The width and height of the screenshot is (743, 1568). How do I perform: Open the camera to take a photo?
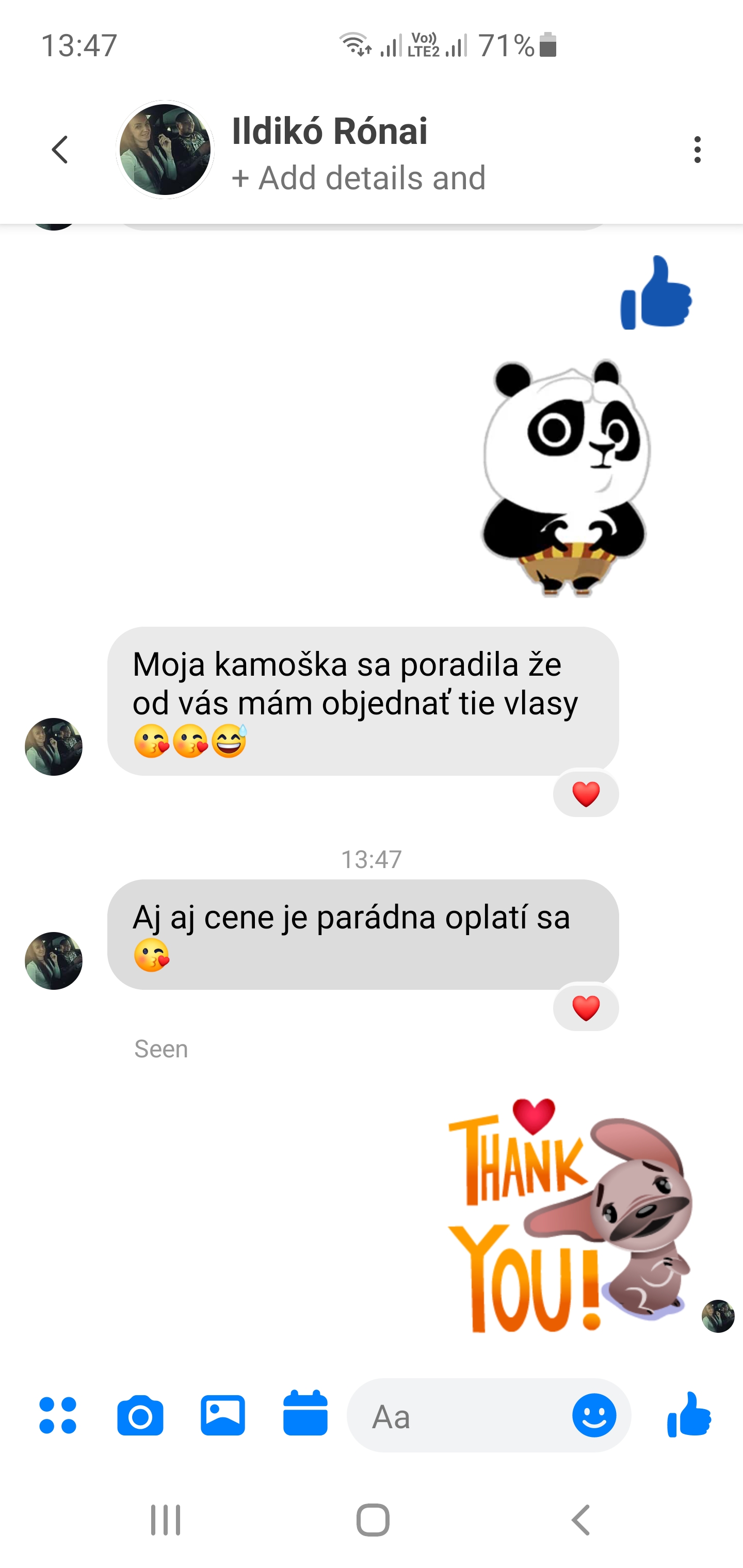point(140,1415)
